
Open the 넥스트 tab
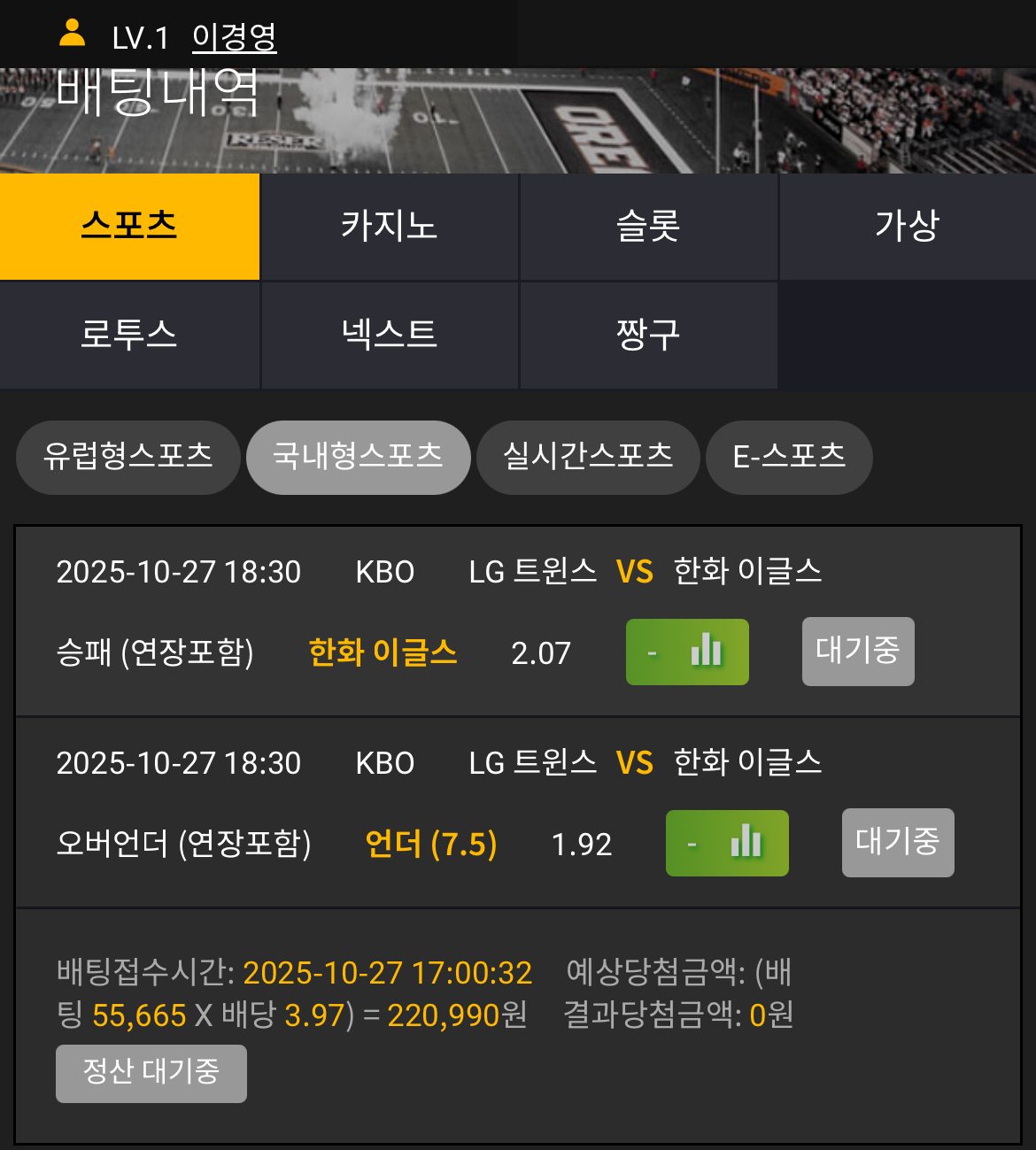(390, 335)
